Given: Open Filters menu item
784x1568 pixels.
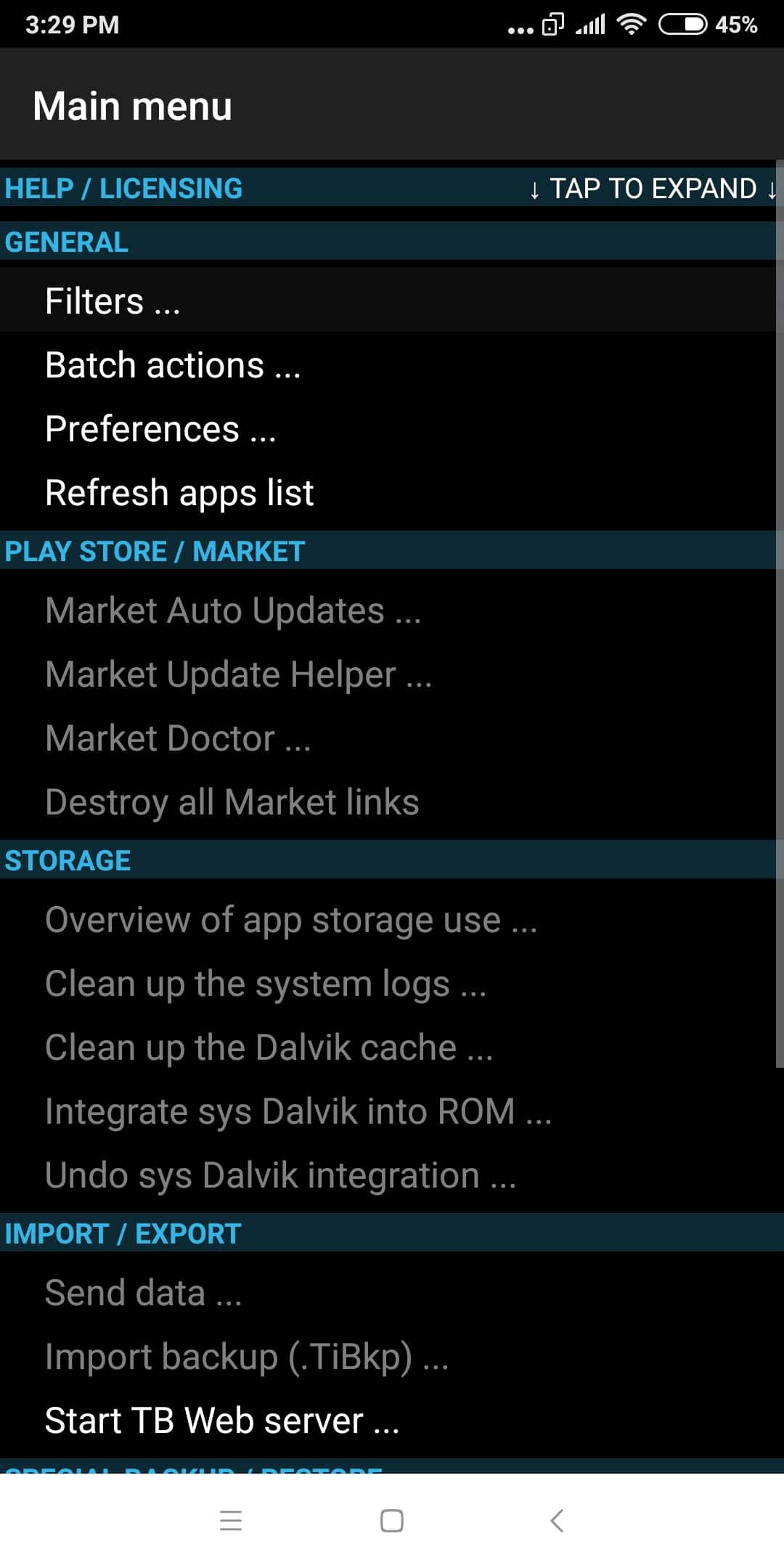Looking at the screenshot, I should click(392, 301).
